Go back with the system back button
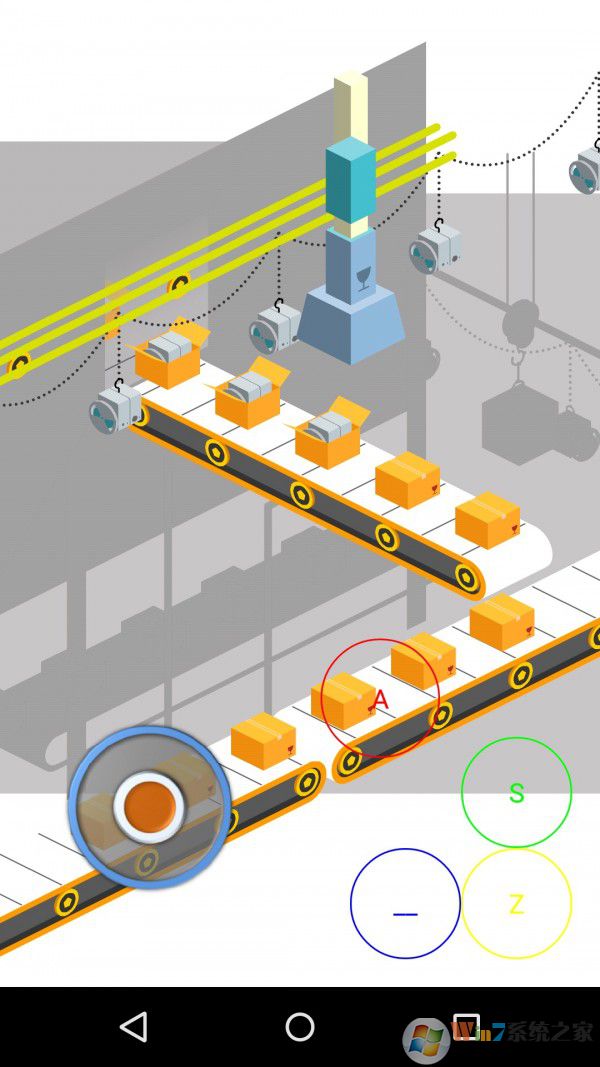600x1067 pixels. pos(133,1027)
